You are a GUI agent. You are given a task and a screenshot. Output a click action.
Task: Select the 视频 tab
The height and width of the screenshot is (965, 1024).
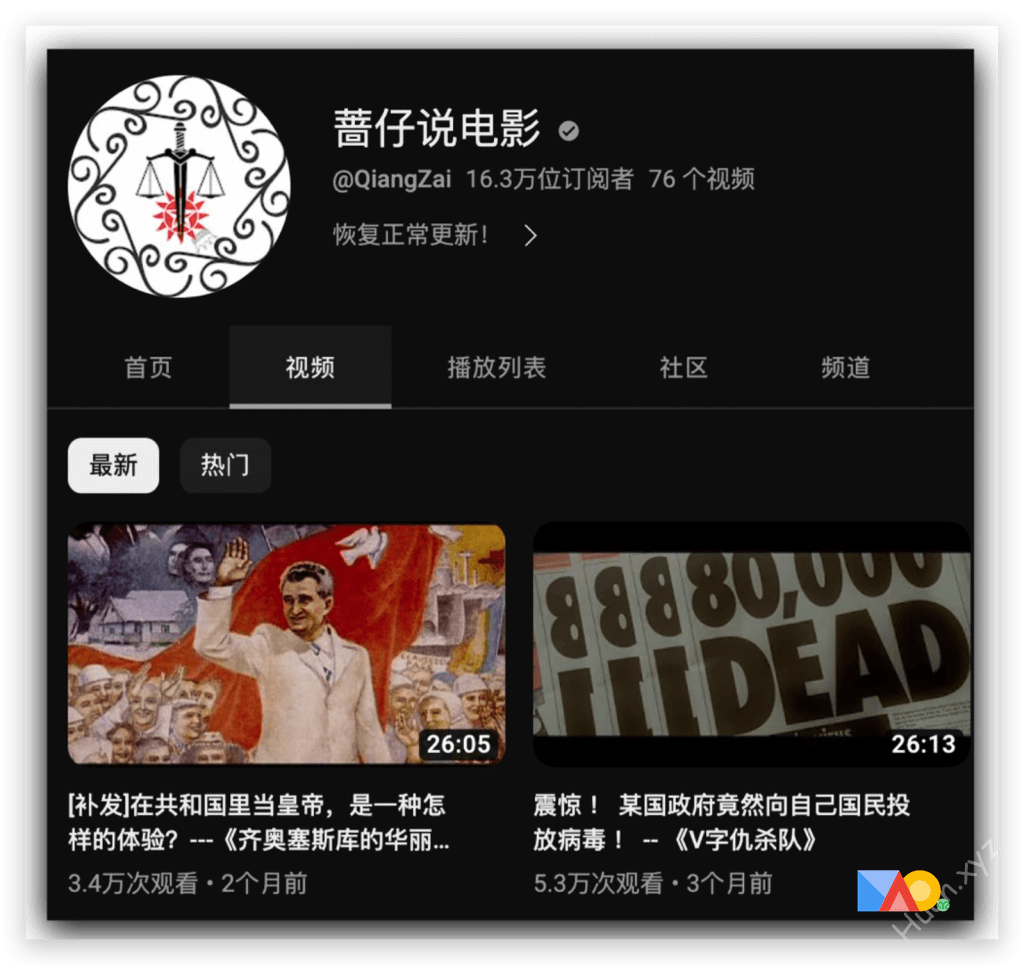tap(310, 367)
